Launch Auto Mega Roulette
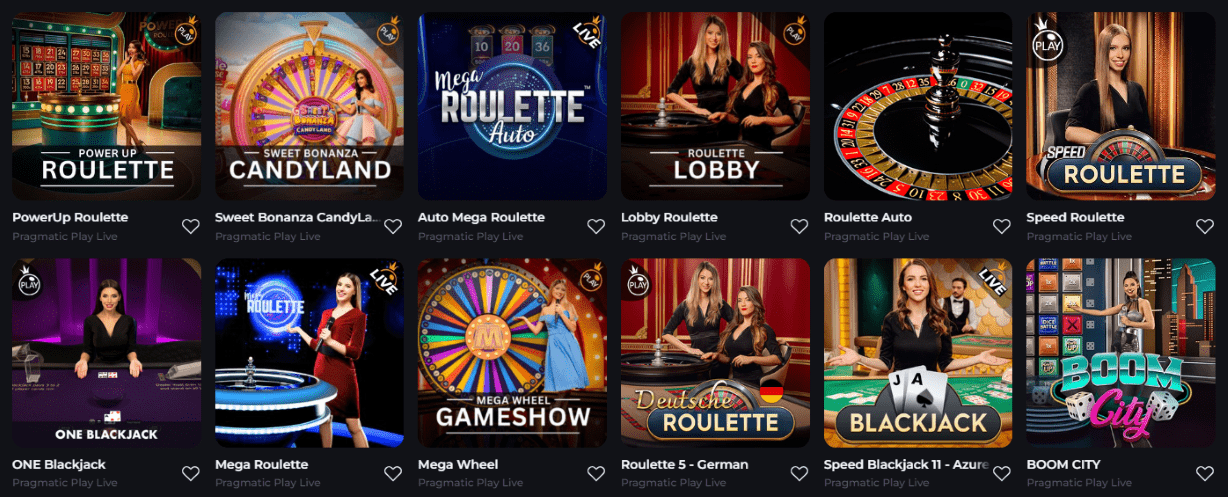 pos(512,105)
